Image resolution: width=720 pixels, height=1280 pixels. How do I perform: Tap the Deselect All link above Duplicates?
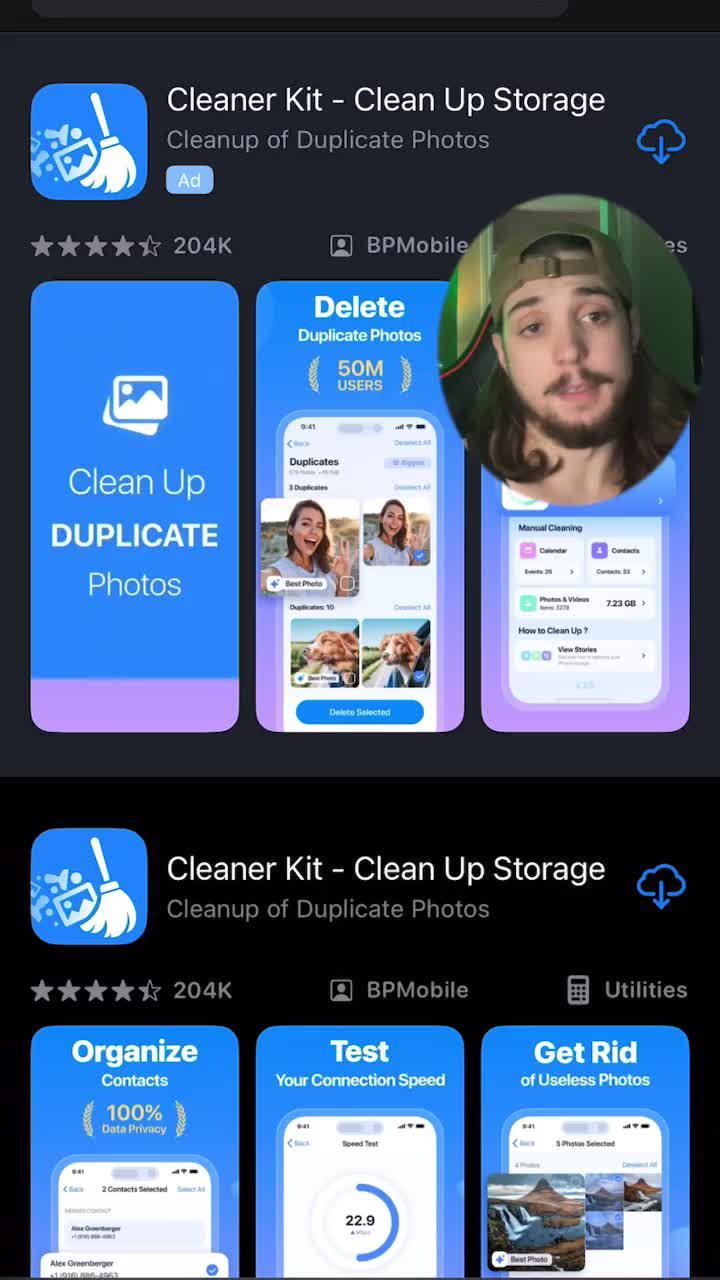click(x=412, y=442)
